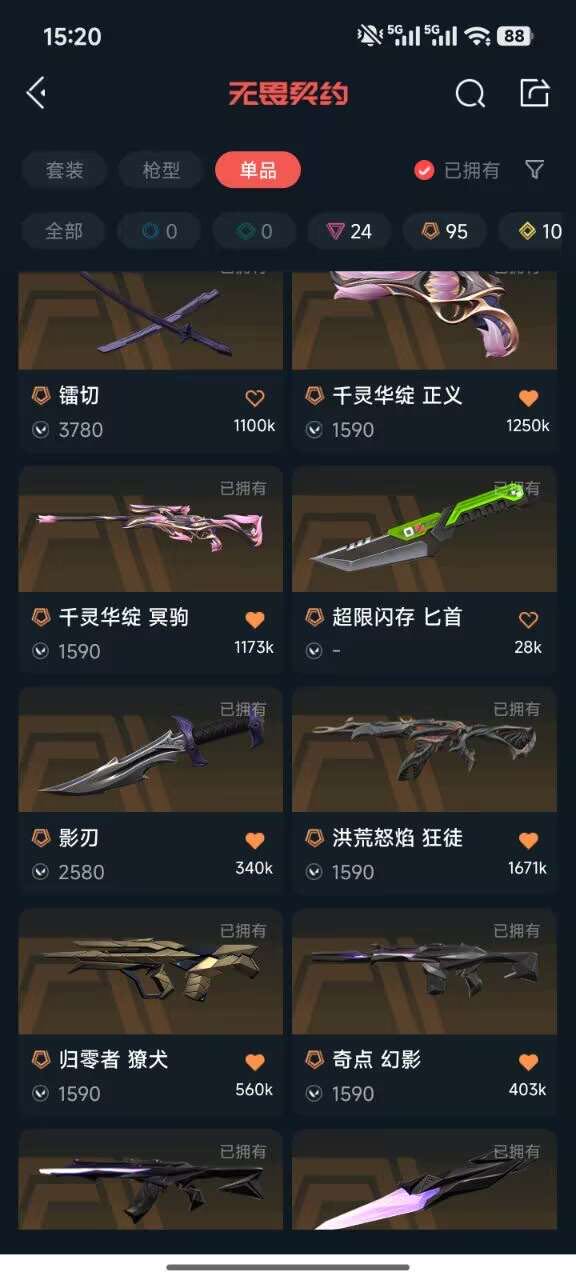Filter by the tier chip showing 24
The image size is (576, 1280).
coord(350,231)
